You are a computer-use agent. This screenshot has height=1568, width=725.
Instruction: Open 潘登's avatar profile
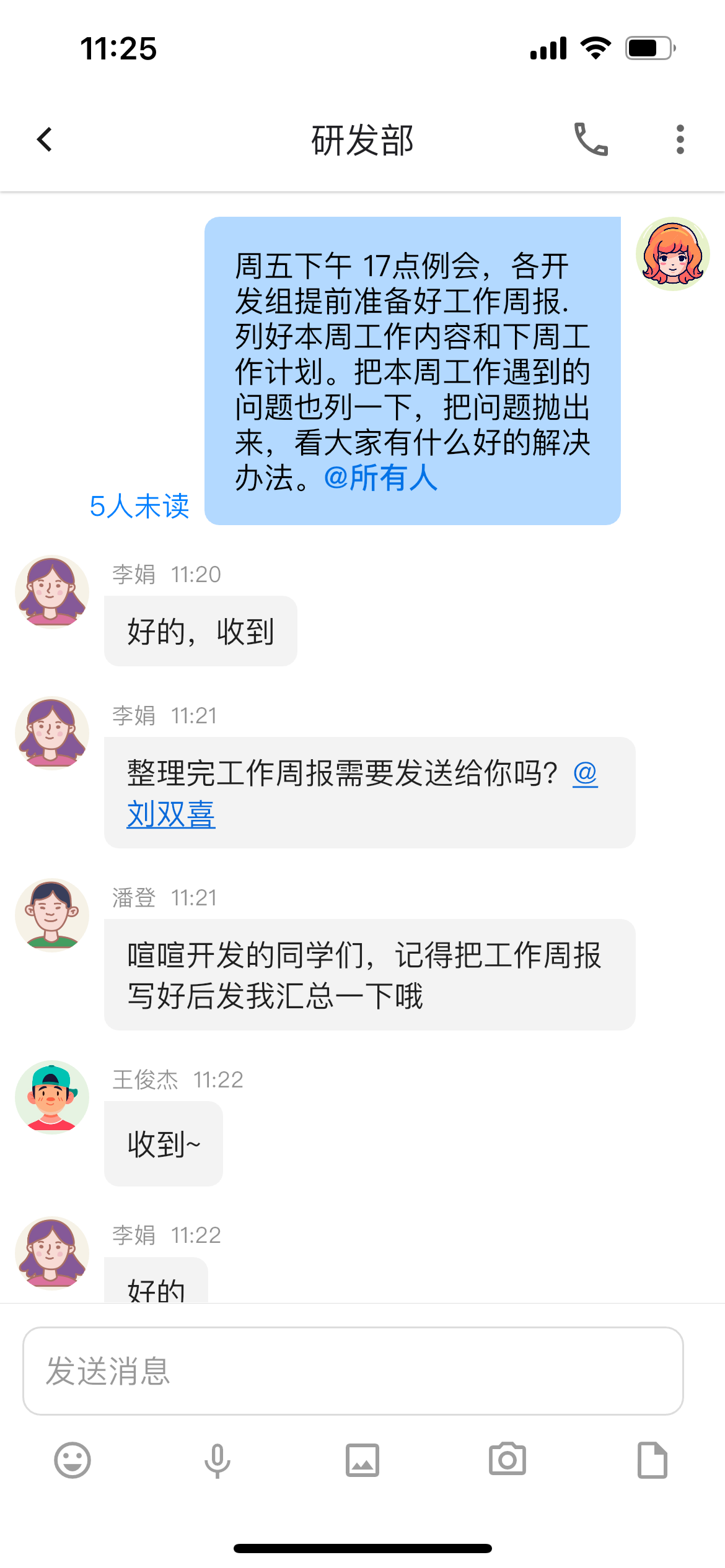click(52, 915)
